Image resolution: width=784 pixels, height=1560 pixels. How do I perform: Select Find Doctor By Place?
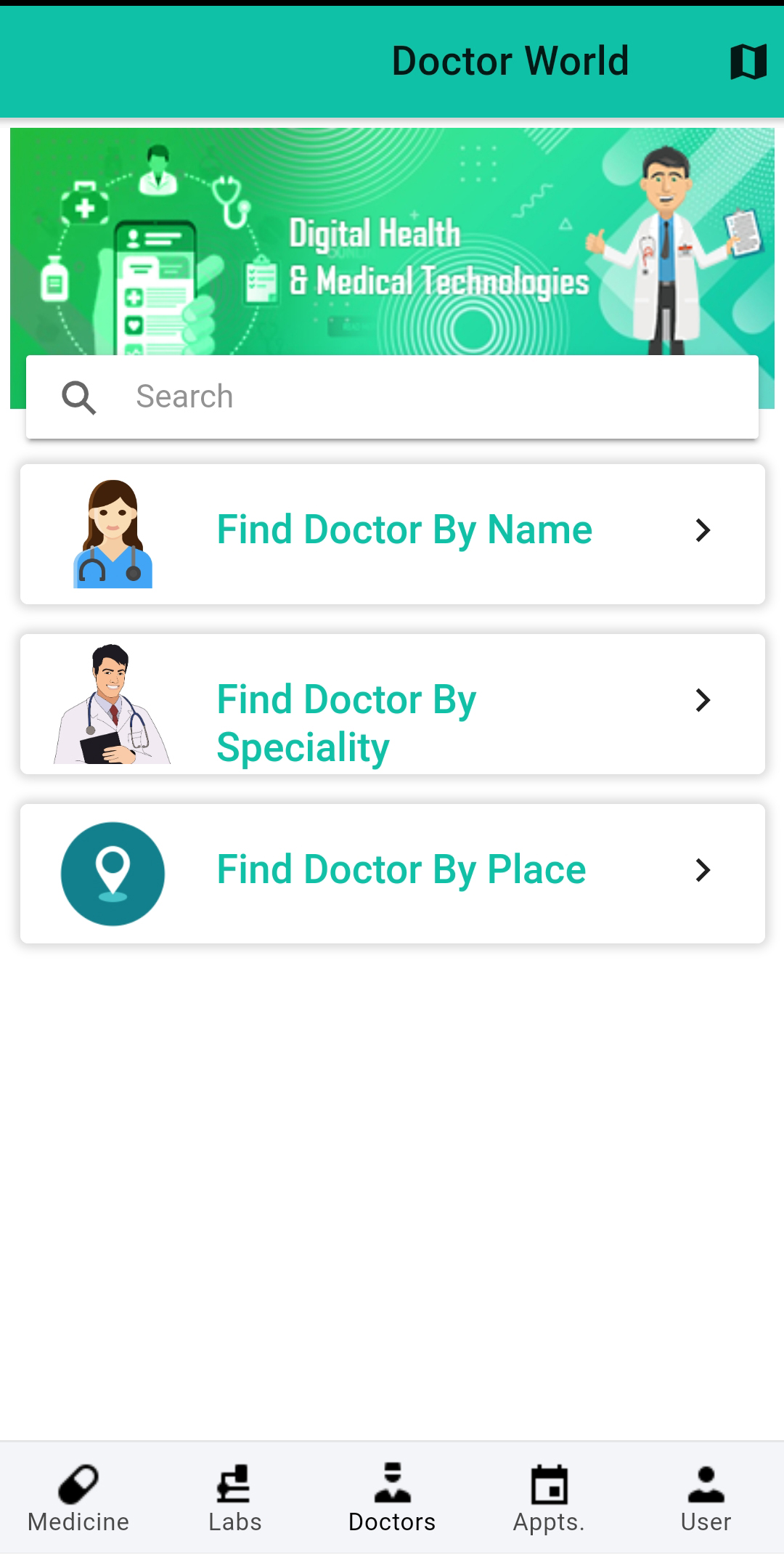tap(392, 874)
